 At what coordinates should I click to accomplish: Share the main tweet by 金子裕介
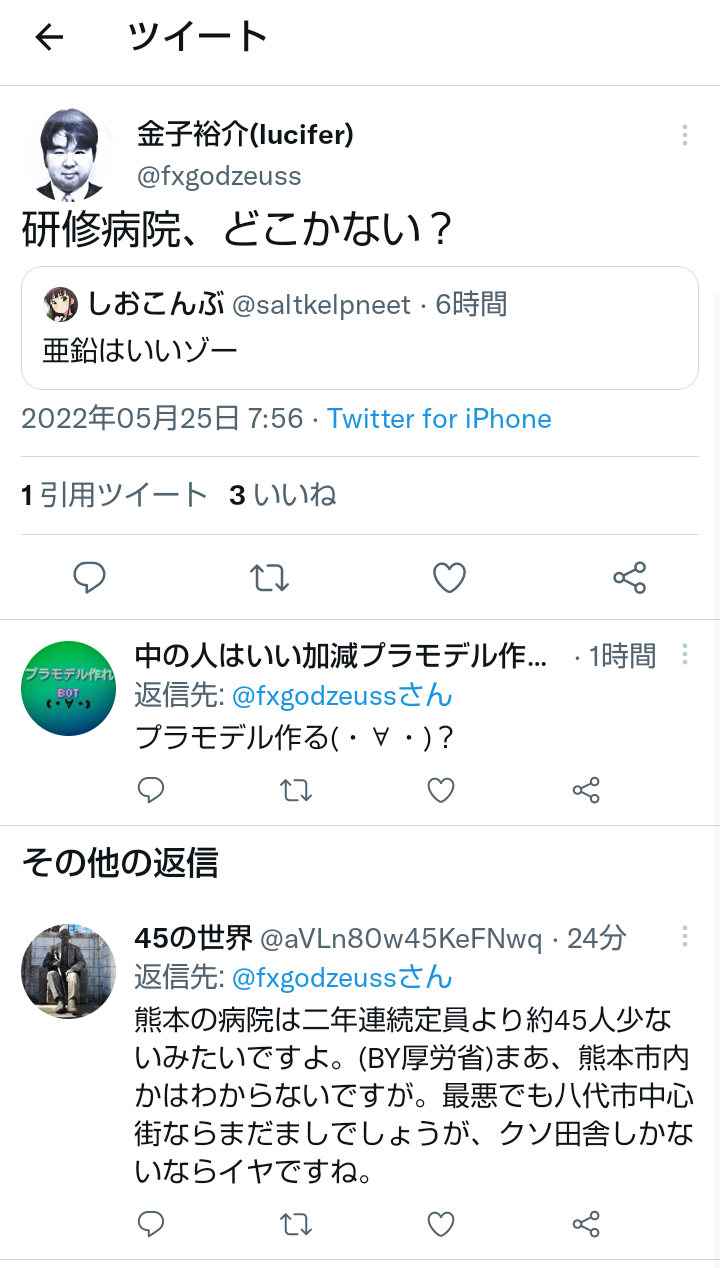629,577
